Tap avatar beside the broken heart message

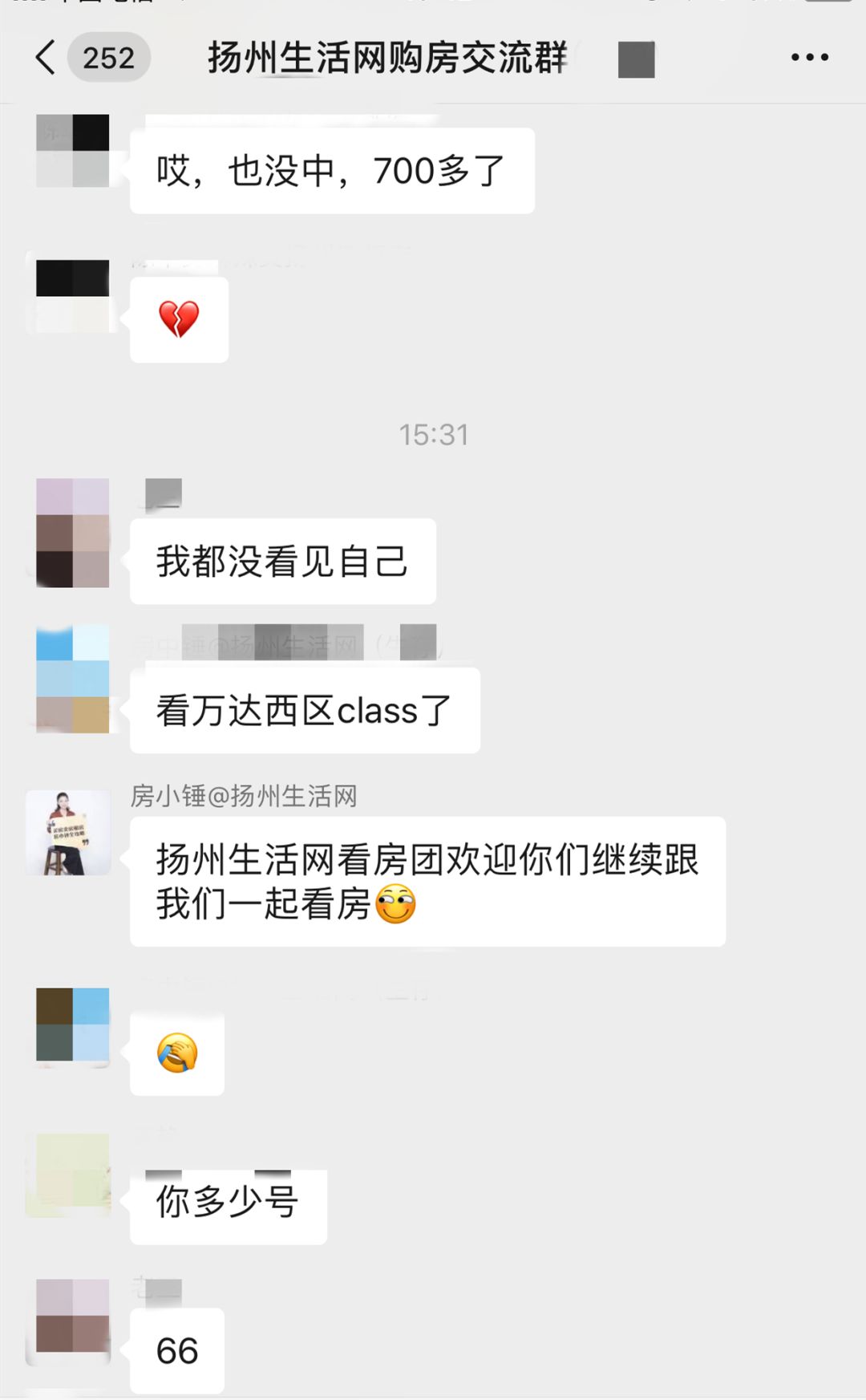72,295
